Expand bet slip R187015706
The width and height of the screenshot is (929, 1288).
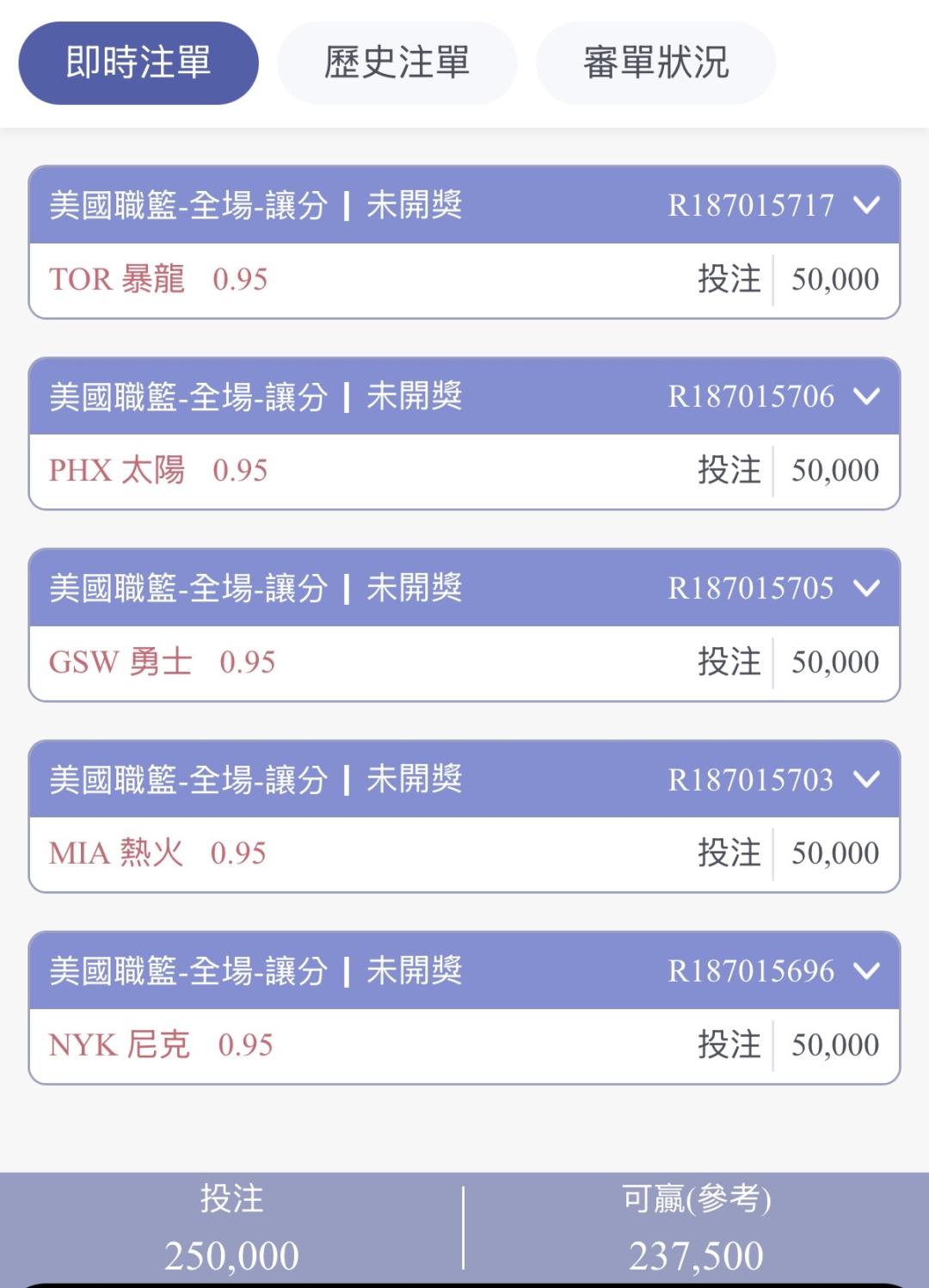(866, 397)
